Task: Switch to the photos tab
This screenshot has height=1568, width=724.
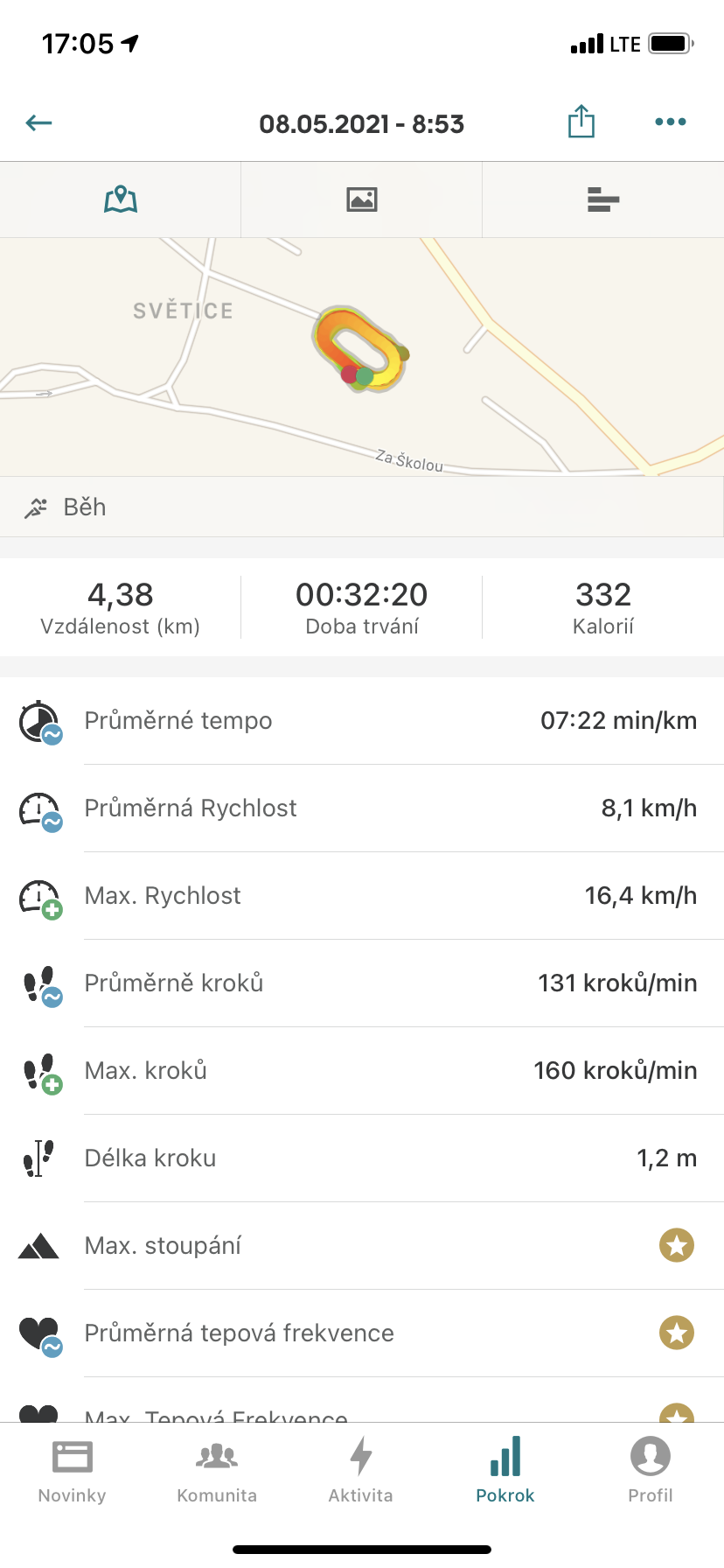Action: tap(362, 199)
